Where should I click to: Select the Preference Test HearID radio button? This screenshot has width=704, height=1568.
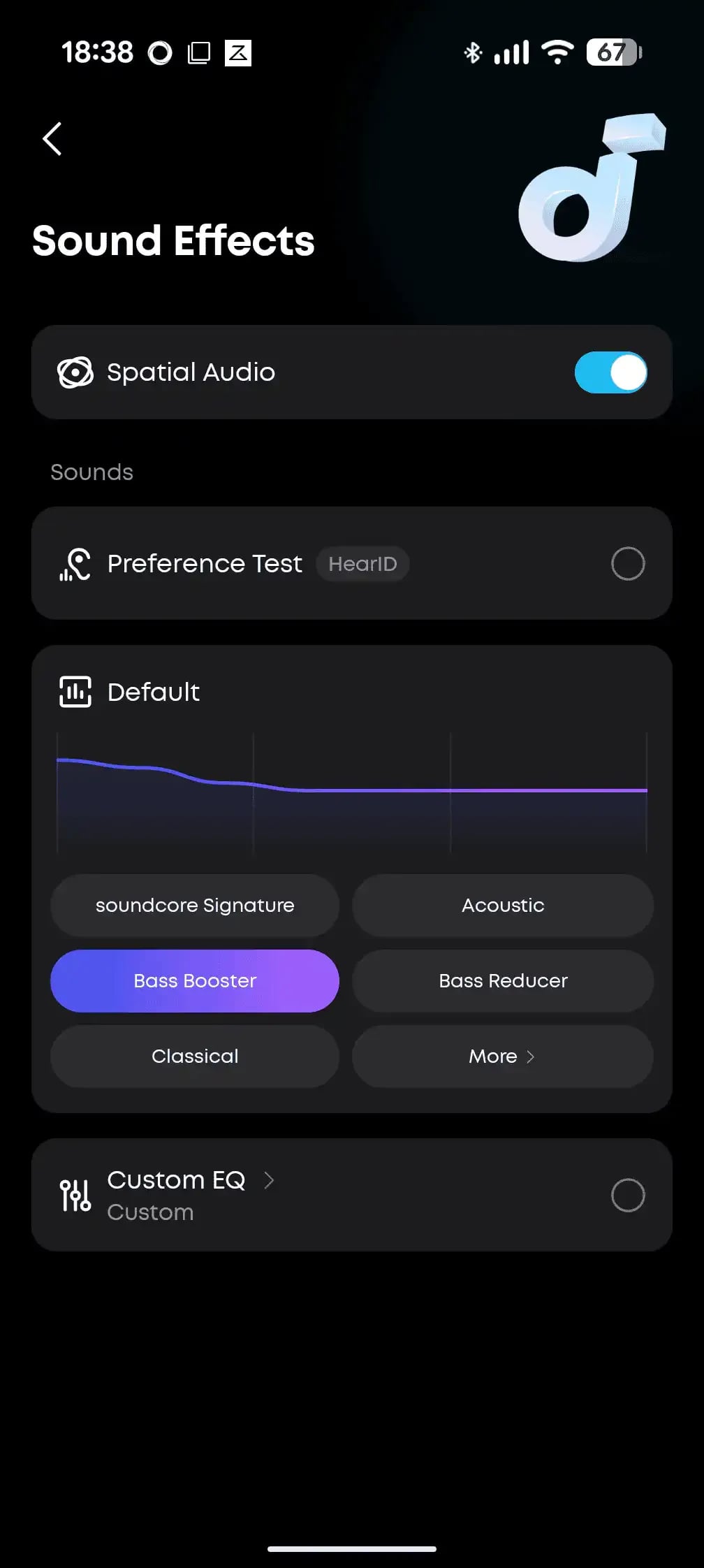[627, 563]
